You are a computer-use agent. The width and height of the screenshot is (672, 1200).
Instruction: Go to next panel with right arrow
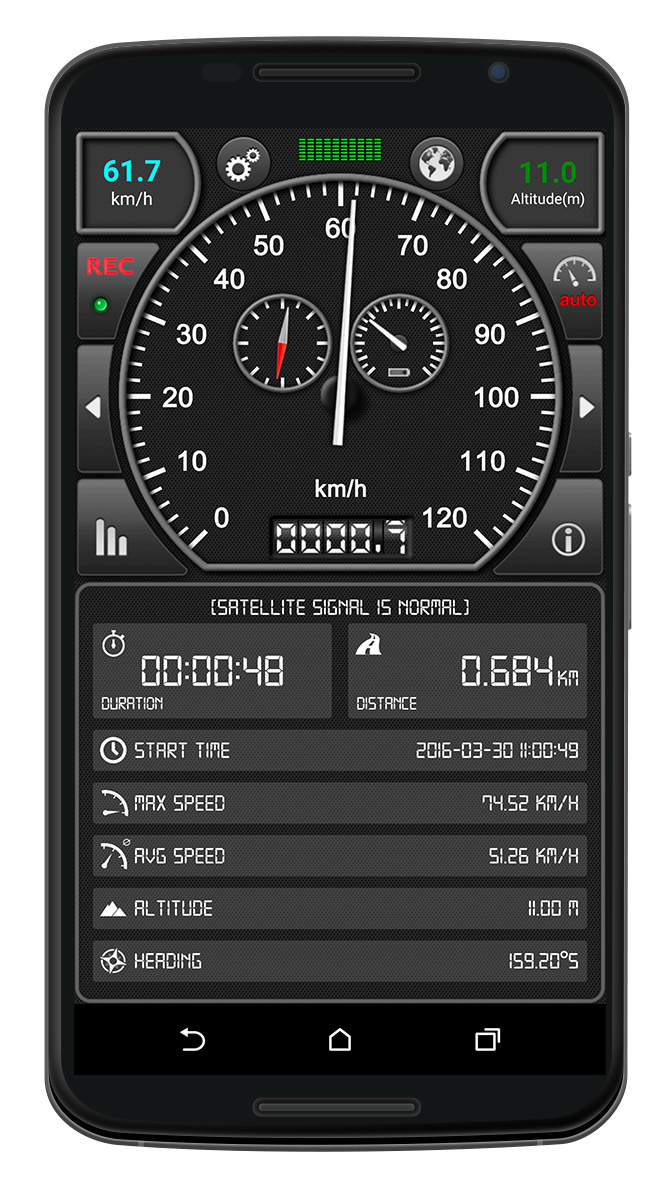point(586,408)
